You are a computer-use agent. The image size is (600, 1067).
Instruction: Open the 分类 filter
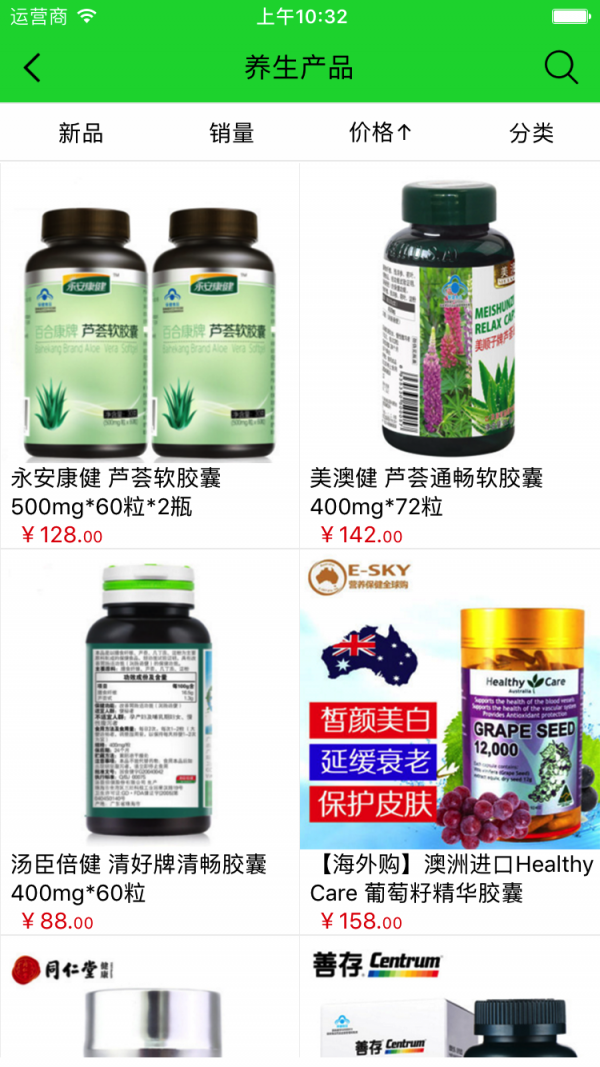click(531, 132)
